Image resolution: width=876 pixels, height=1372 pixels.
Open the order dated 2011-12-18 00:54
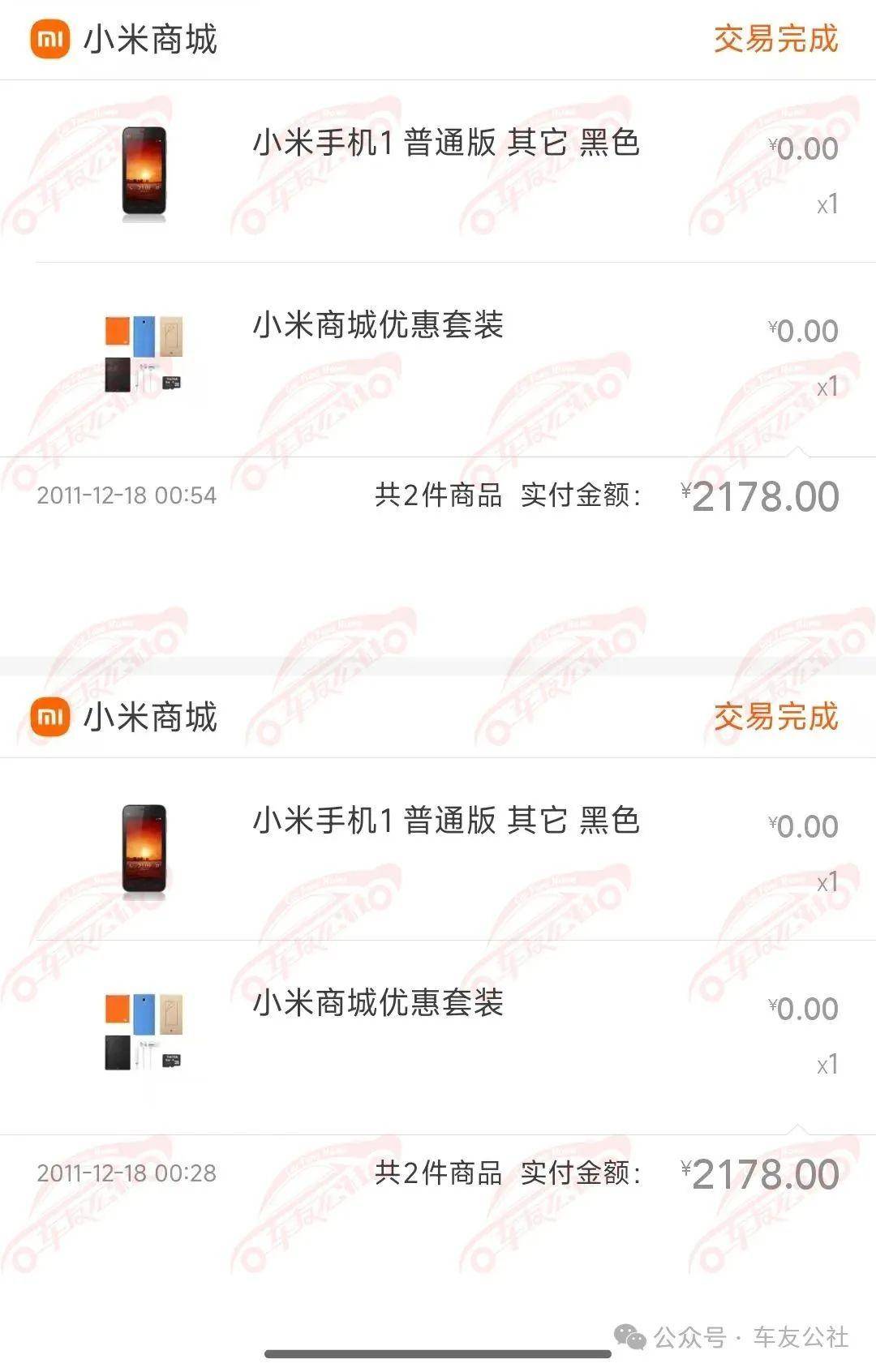point(127,495)
